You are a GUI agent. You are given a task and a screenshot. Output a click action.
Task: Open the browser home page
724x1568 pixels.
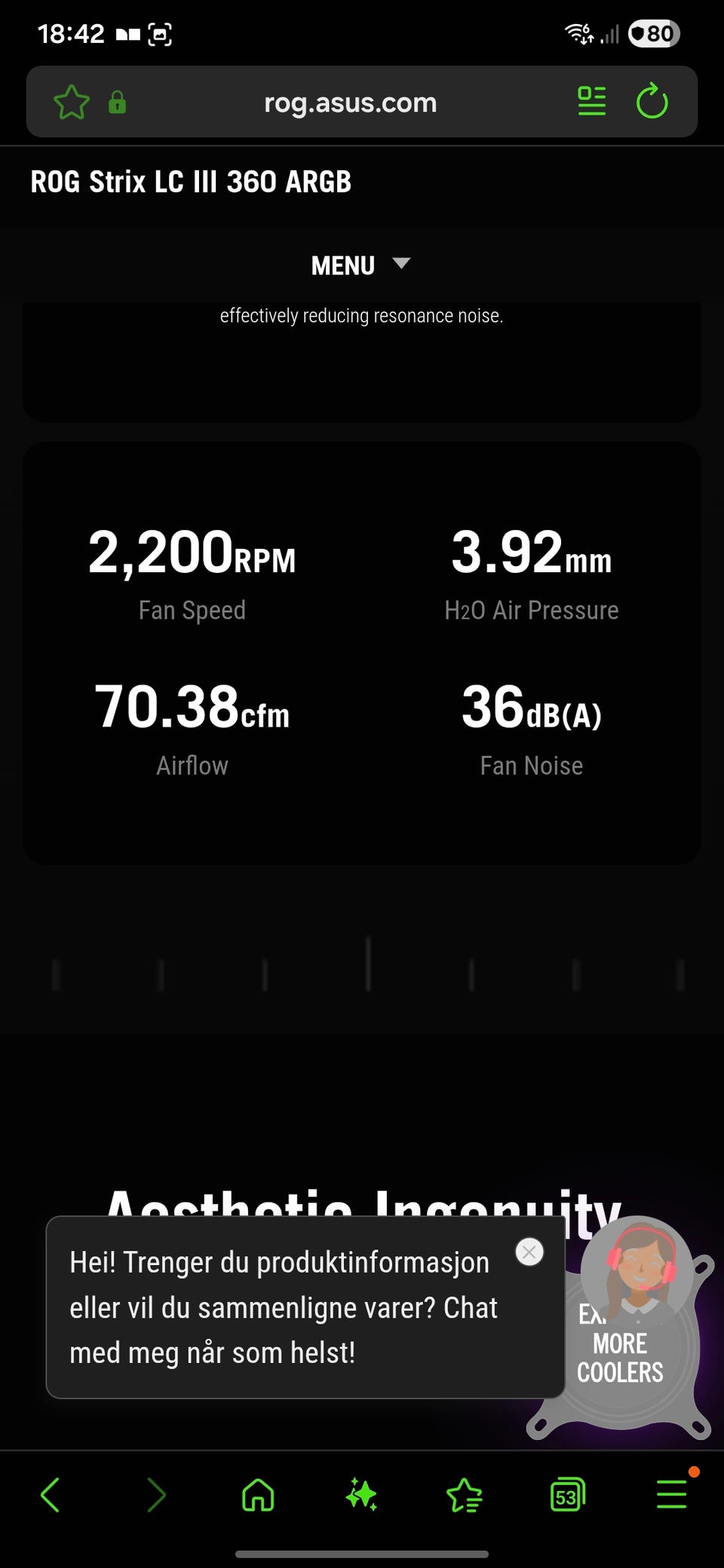tap(258, 1495)
